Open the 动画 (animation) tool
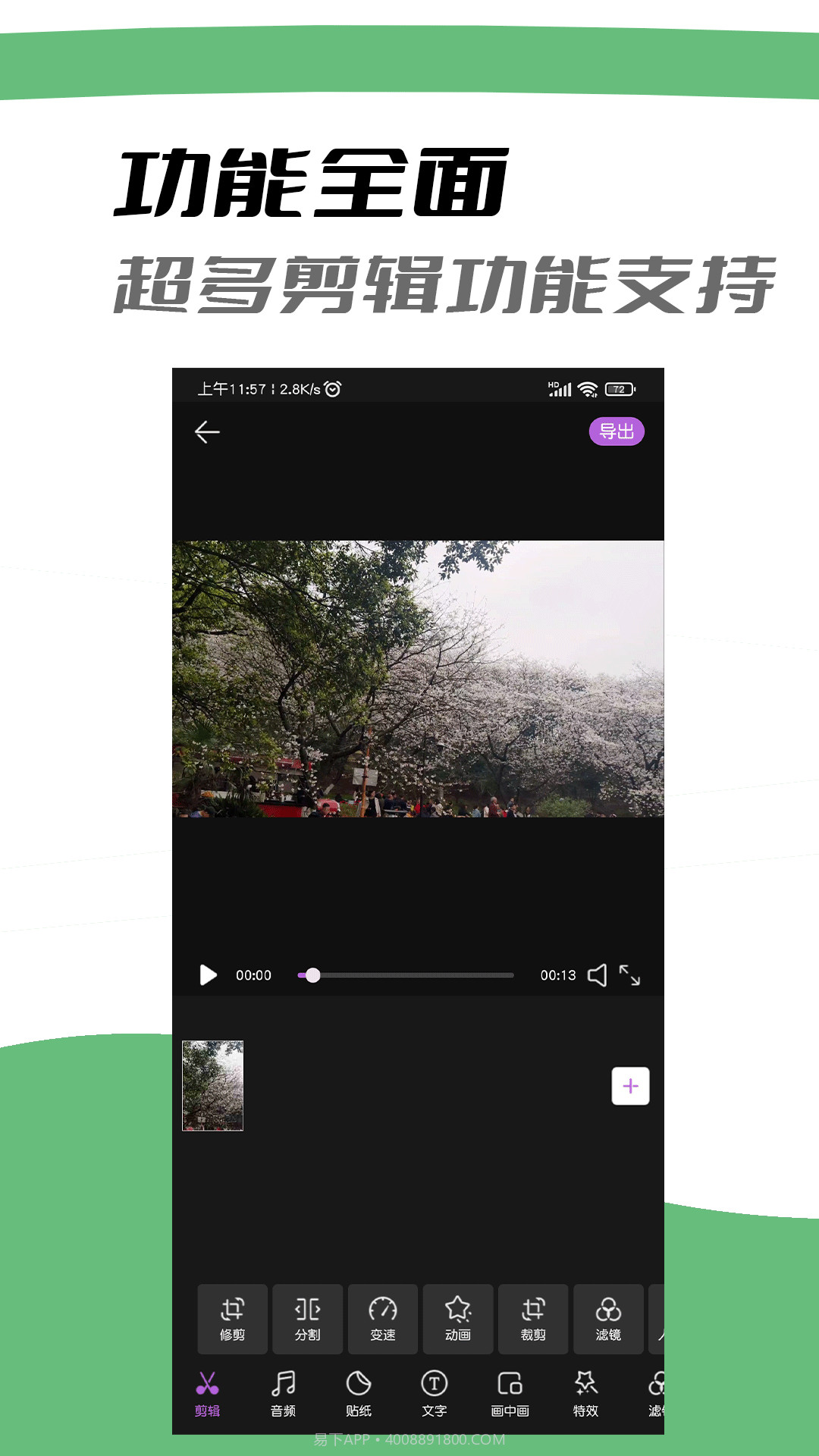 458,1319
